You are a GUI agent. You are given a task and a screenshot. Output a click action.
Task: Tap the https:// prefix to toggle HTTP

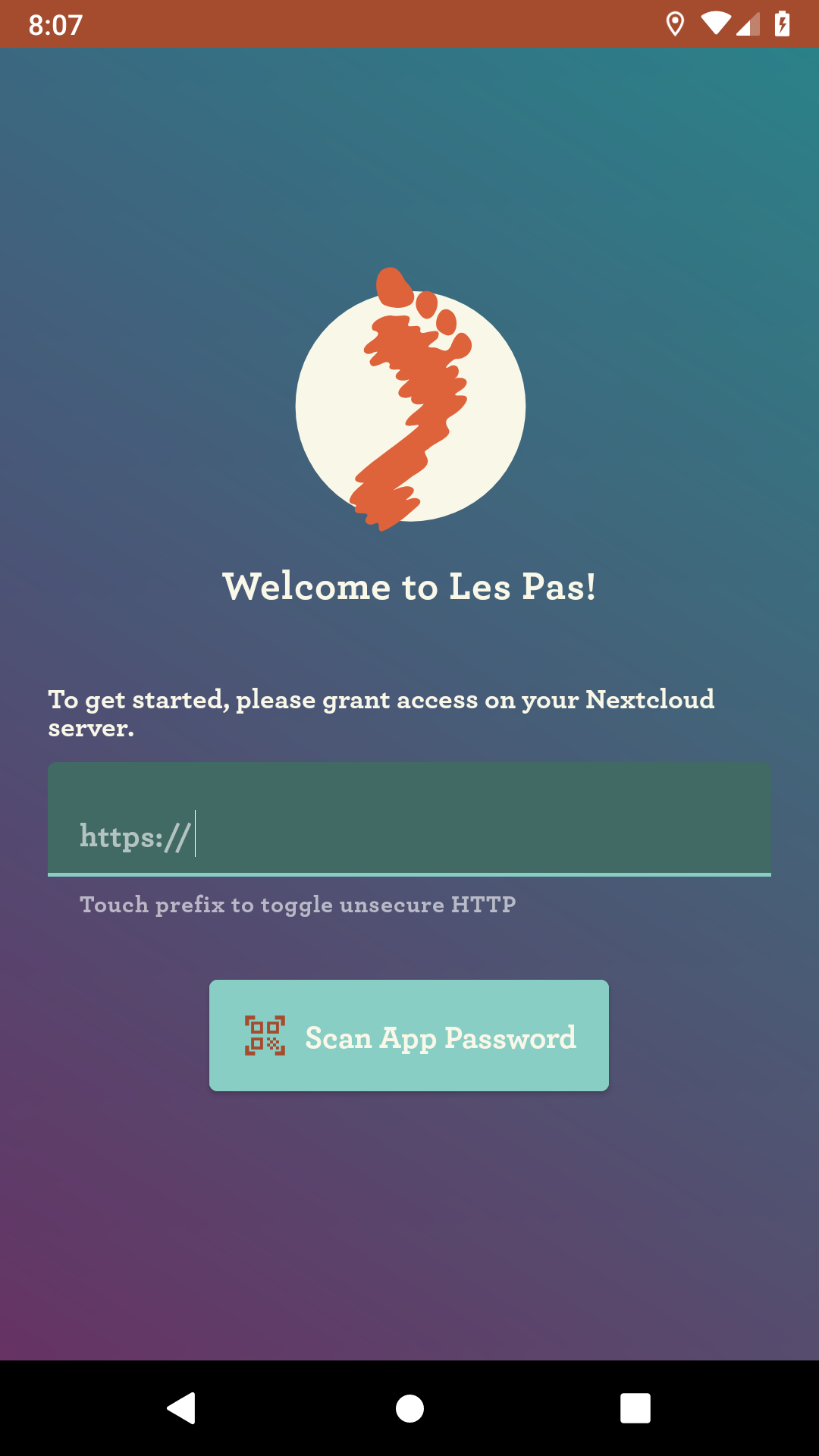134,836
